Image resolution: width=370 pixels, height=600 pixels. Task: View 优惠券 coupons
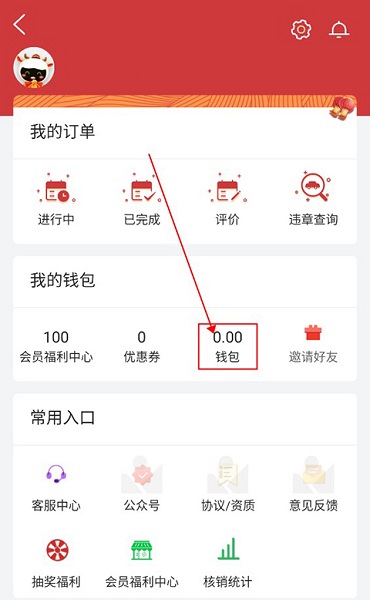142,346
